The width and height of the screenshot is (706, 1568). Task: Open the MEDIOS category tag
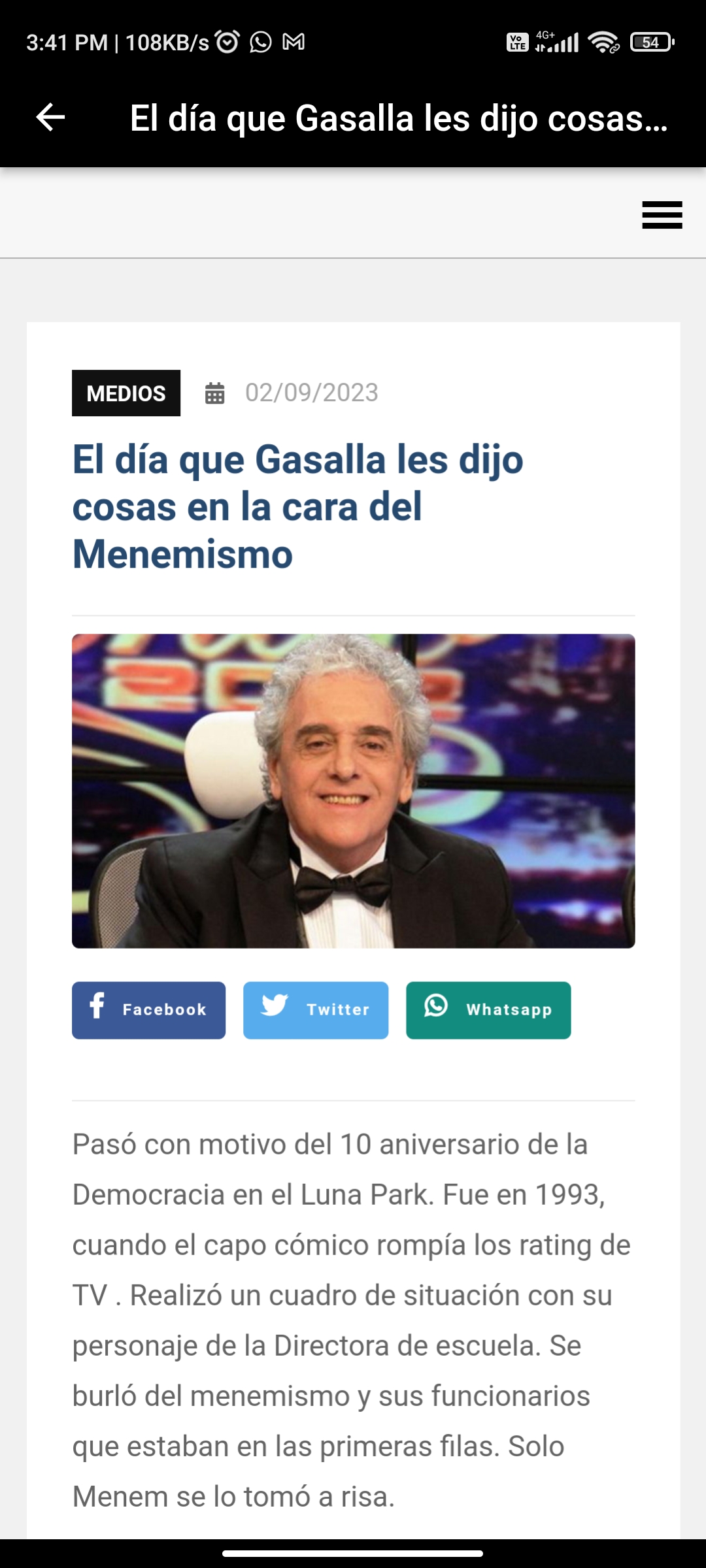pyautogui.click(x=126, y=393)
